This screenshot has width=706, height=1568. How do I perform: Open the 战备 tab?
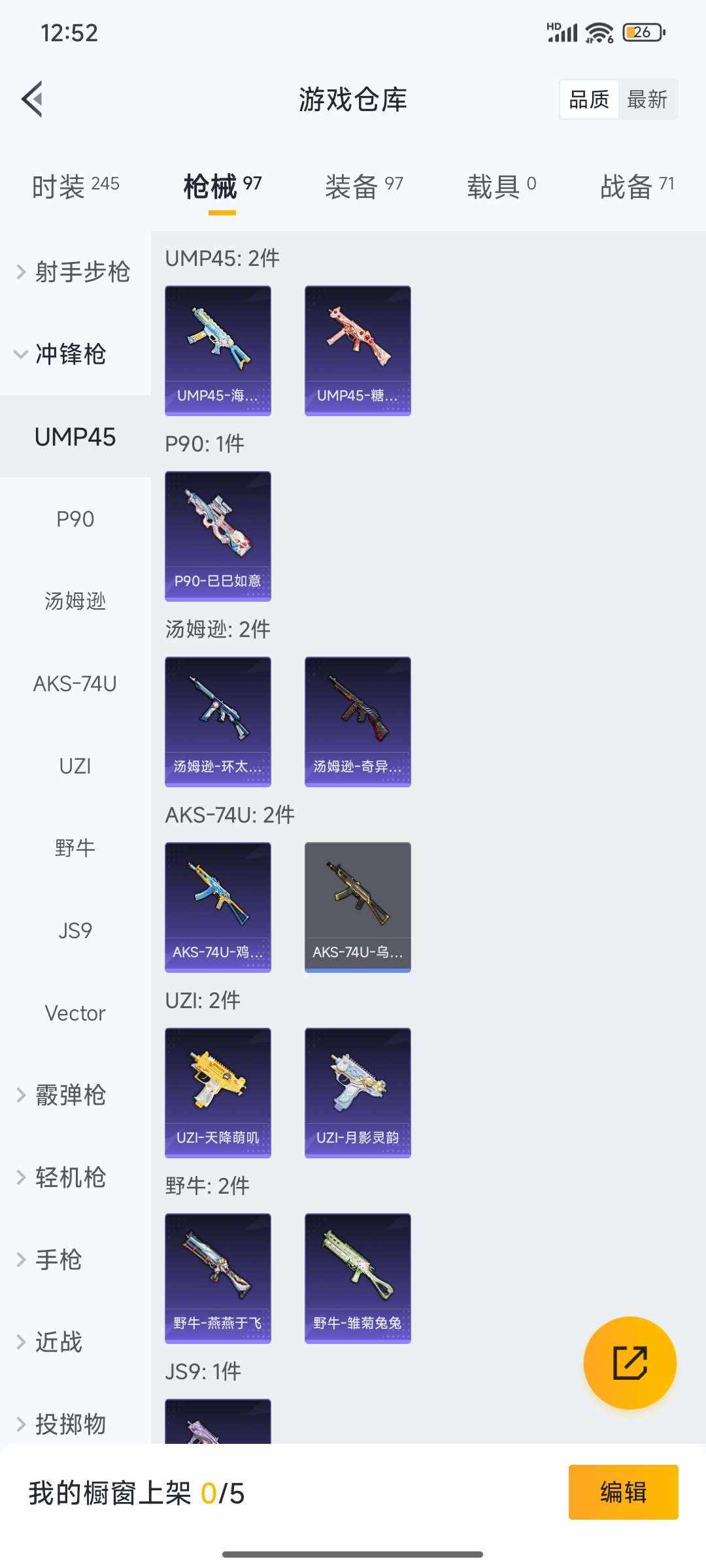tap(635, 185)
